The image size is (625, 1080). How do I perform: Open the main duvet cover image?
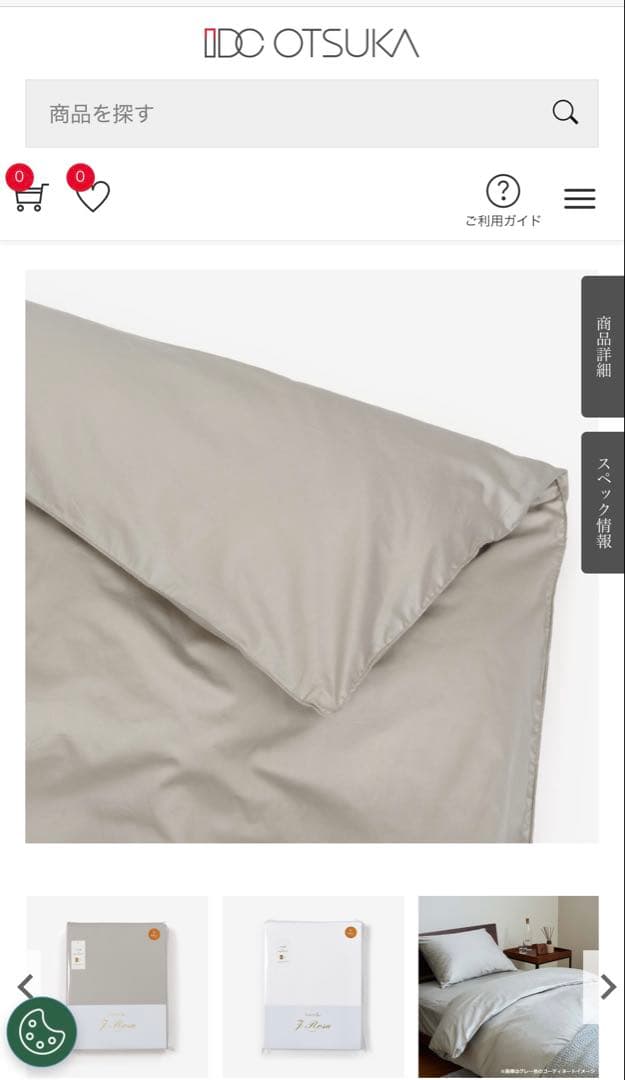point(300,556)
